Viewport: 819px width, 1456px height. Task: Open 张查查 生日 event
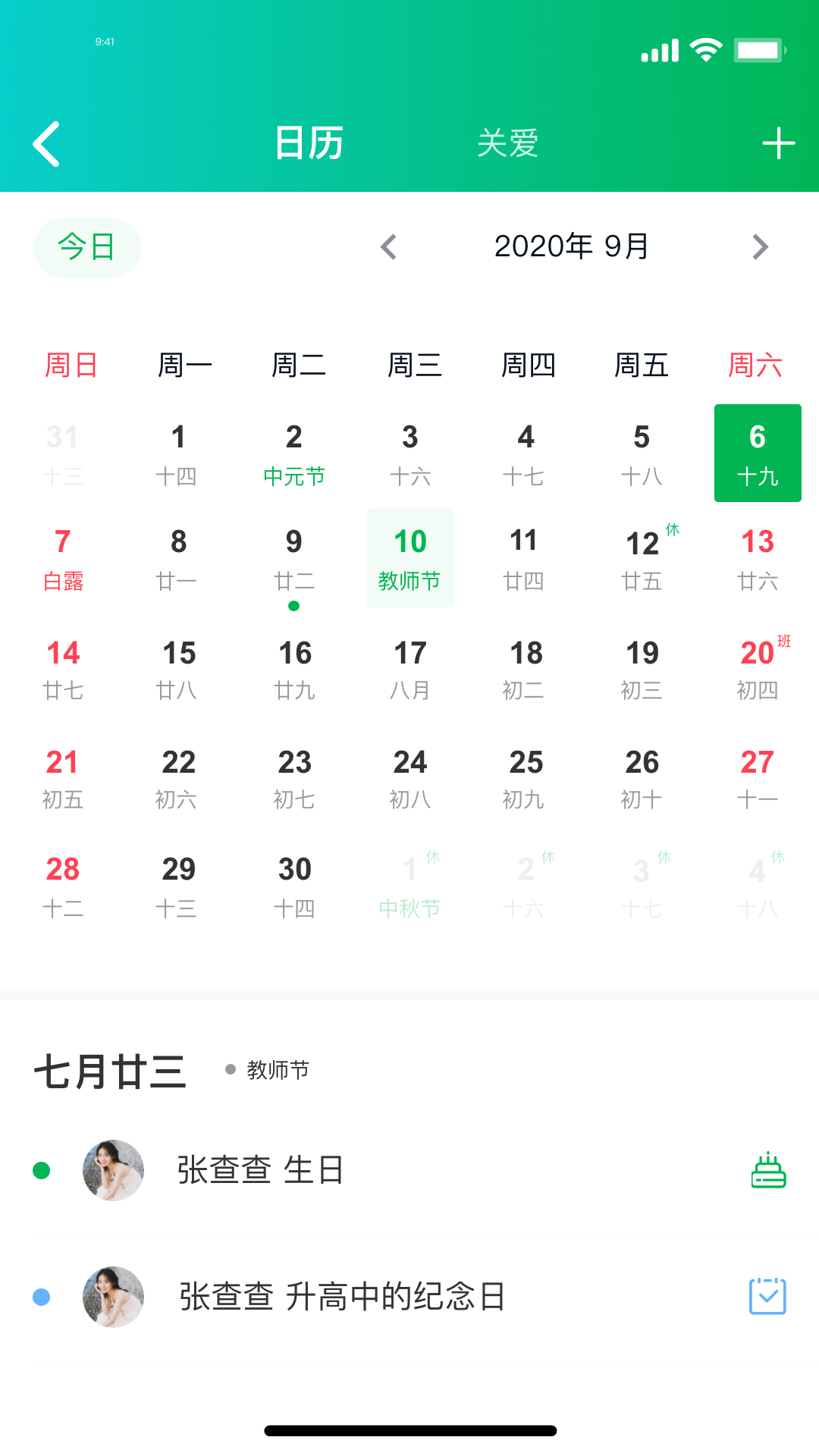[409, 1170]
